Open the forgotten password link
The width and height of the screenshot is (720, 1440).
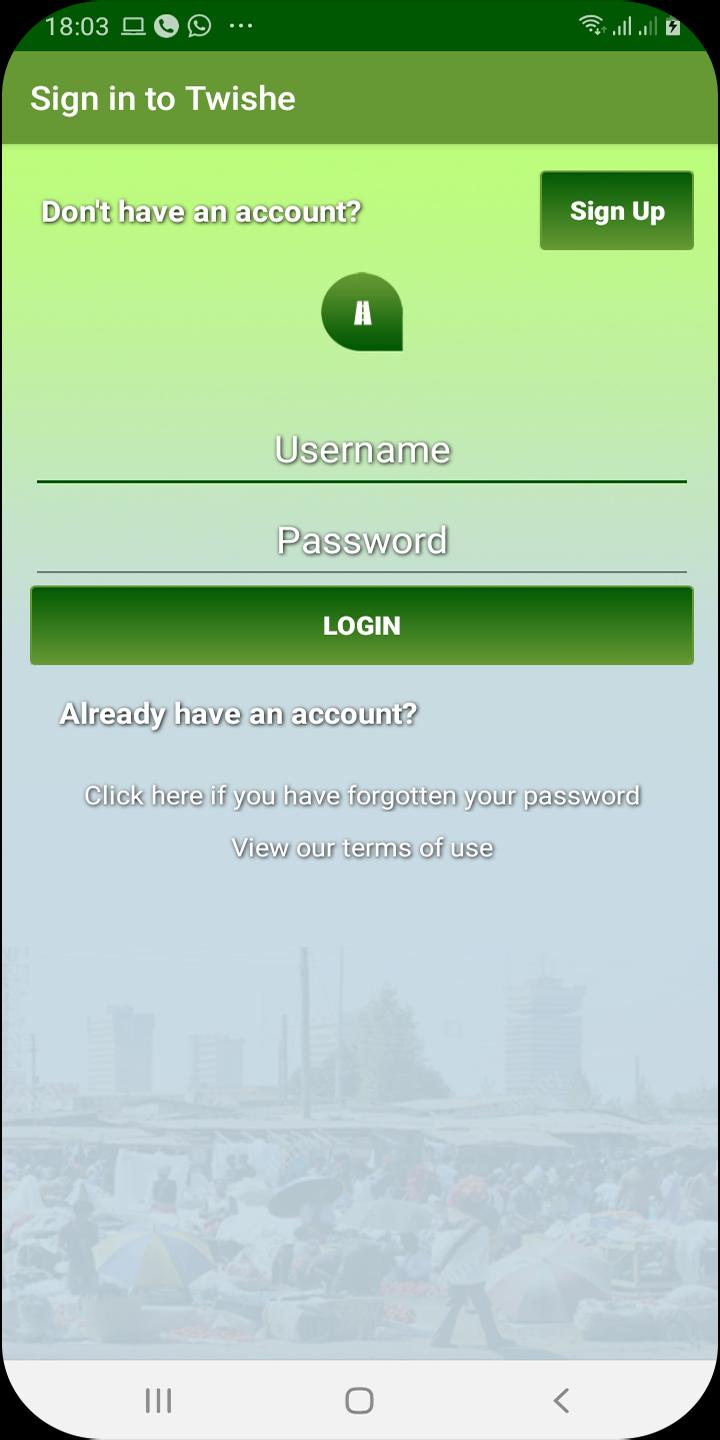[361, 796]
